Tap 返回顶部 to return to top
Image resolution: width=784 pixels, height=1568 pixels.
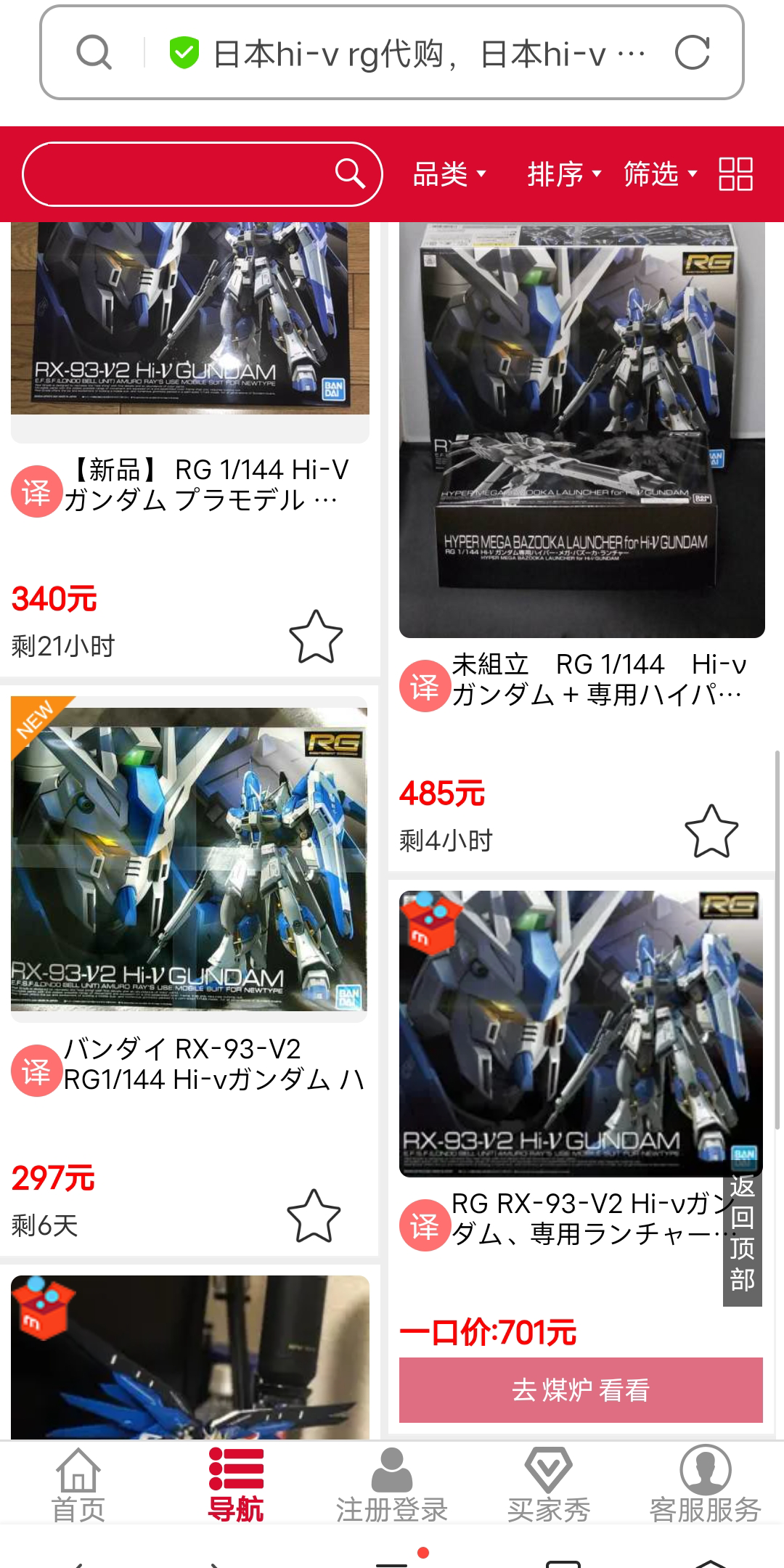pyautogui.click(x=742, y=1233)
